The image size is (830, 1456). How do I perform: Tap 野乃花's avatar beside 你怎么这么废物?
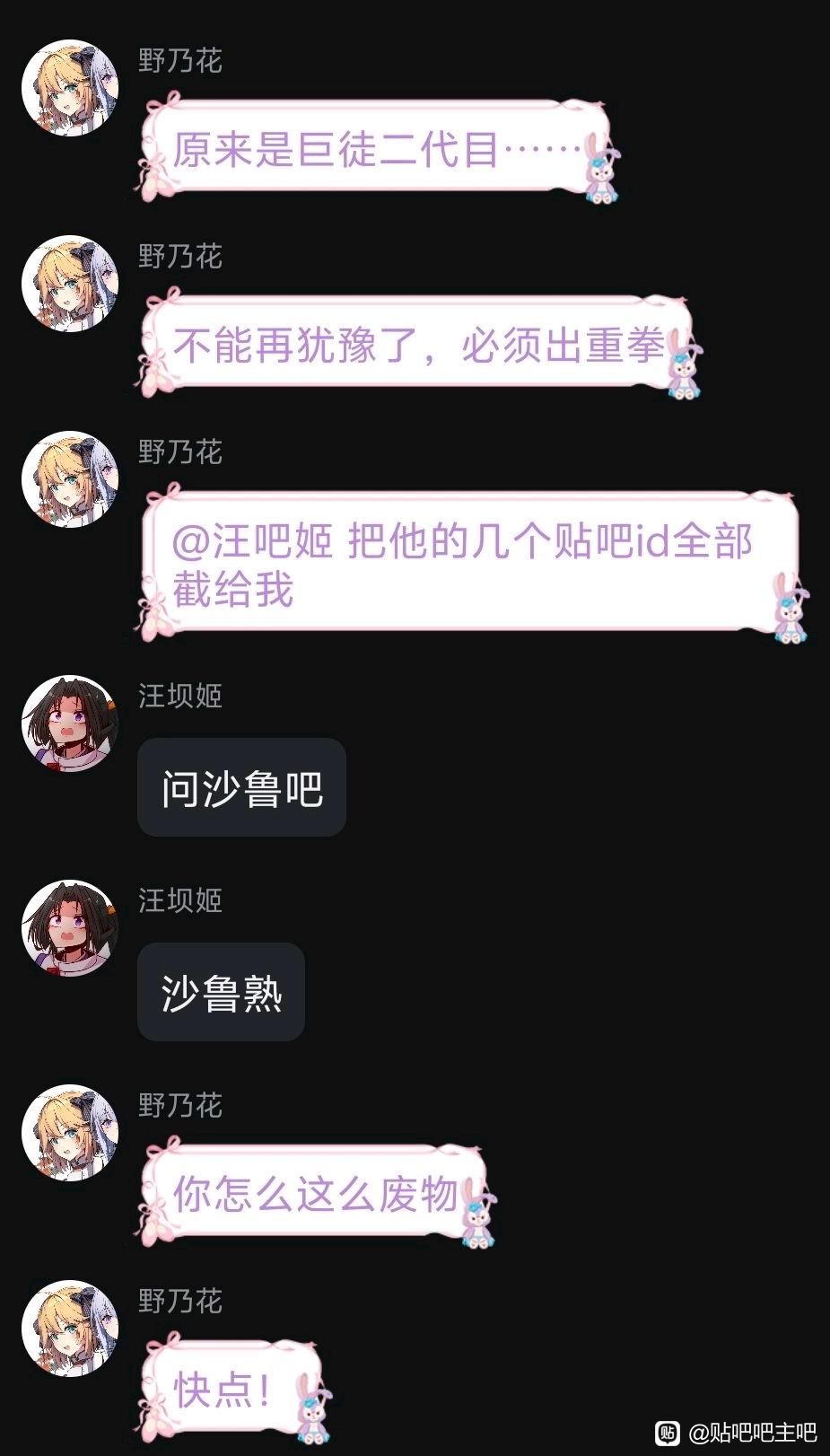click(x=70, y=1132)
